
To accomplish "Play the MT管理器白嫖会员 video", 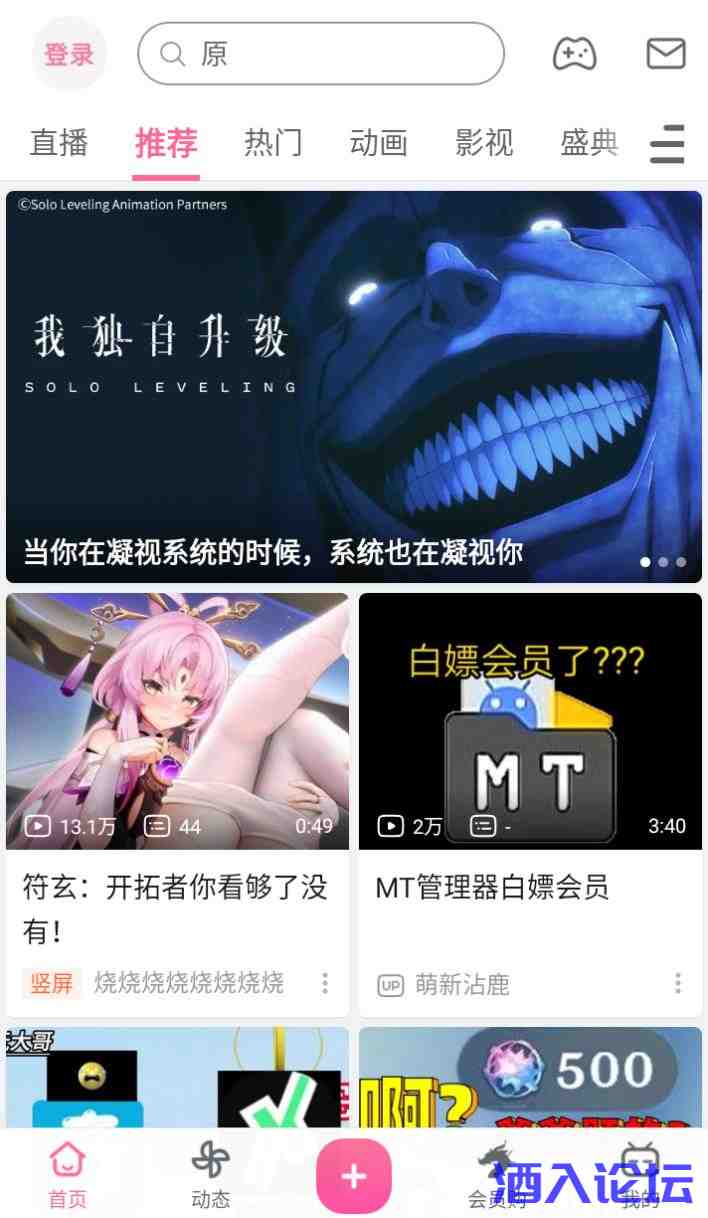I will tap(530, 721).
